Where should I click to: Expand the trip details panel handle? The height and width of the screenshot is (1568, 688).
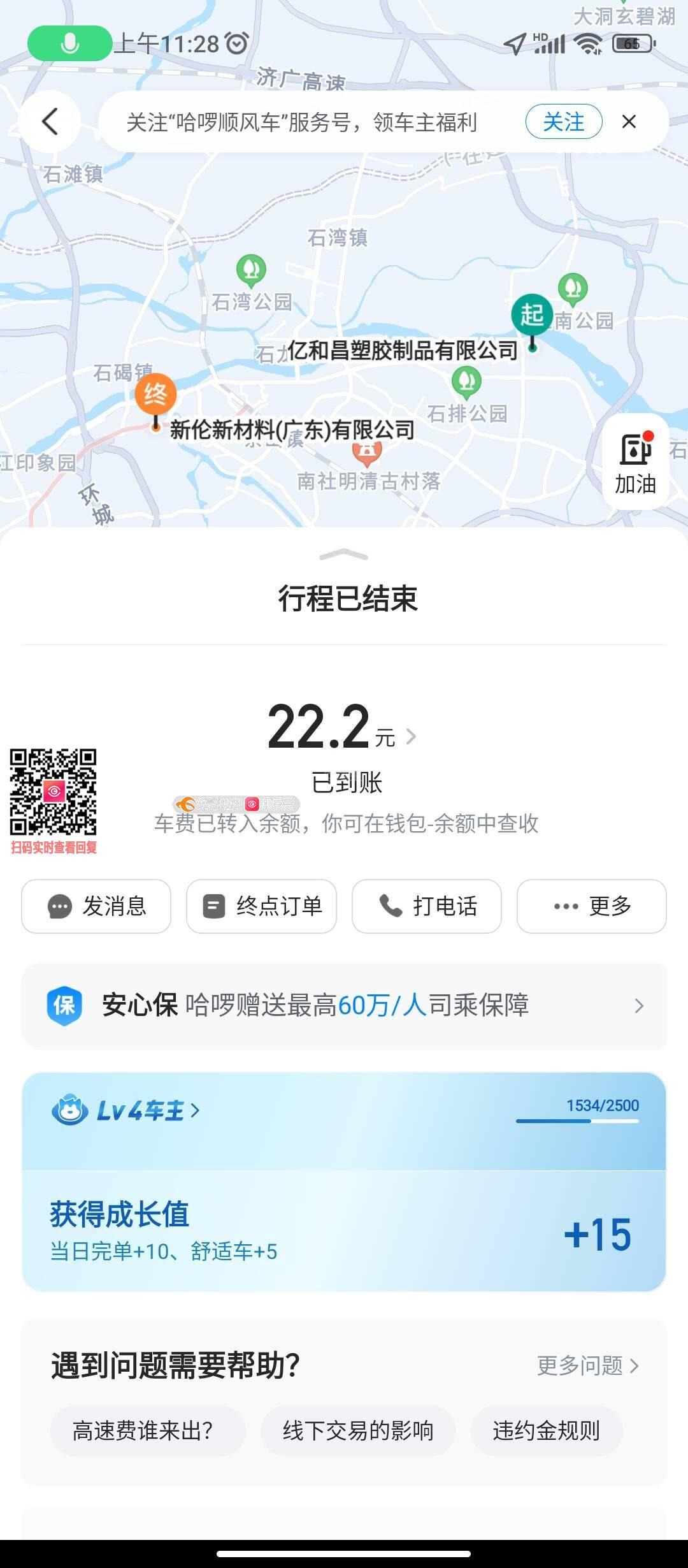tap(343, 555)
